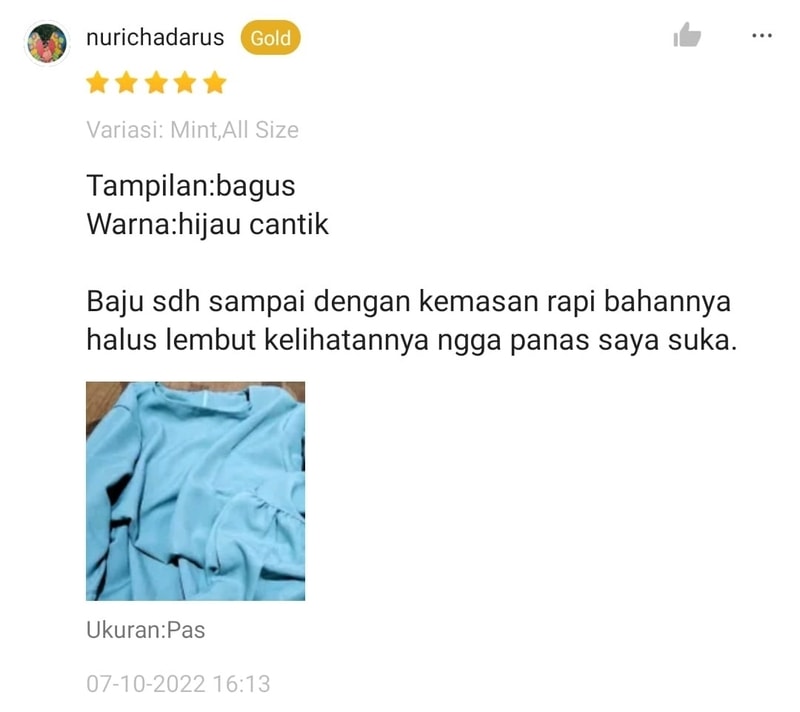View the mint shirt review photo
The image size is (800, 712).
[195, 490]
